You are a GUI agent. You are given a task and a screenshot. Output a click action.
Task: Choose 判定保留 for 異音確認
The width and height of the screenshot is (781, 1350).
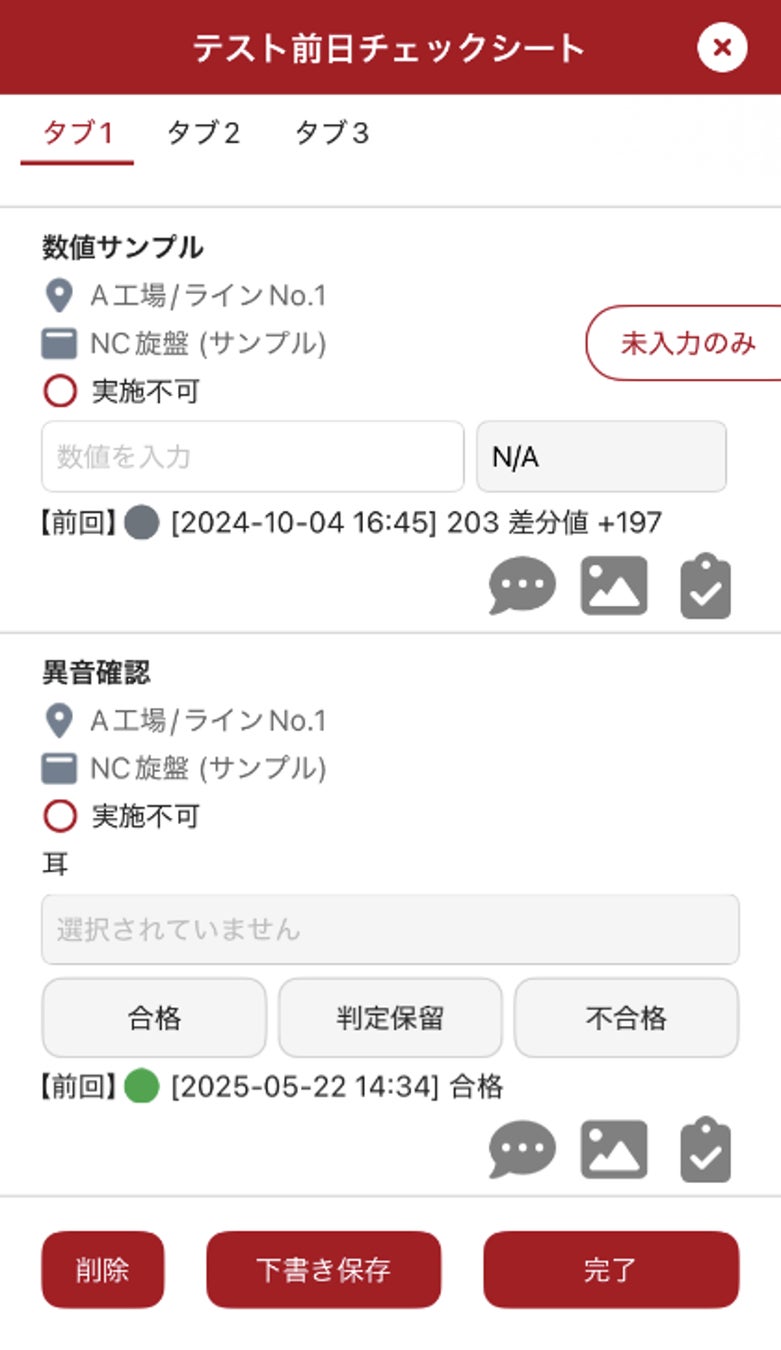click(x=390, y=1018)
